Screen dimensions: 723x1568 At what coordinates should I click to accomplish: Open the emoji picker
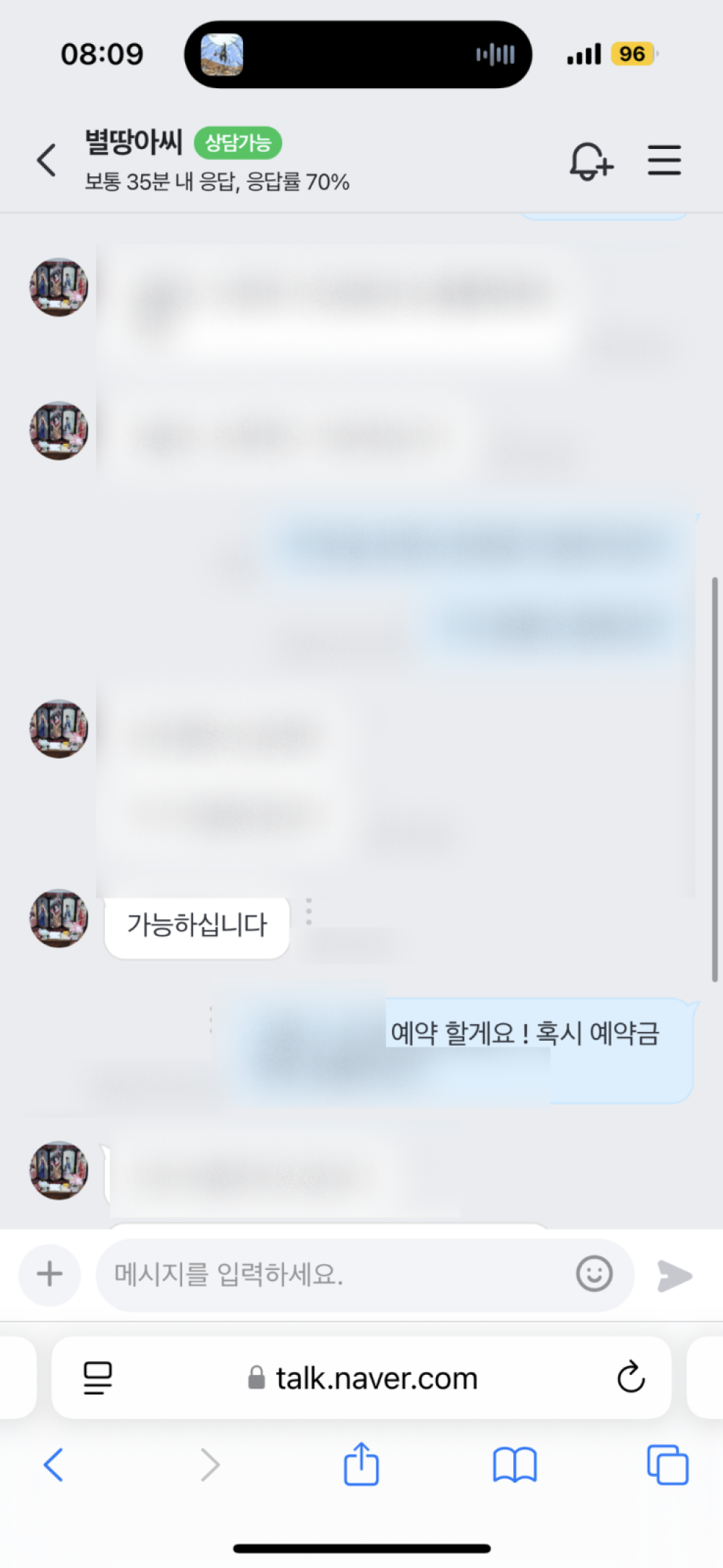coord(594,1274)
